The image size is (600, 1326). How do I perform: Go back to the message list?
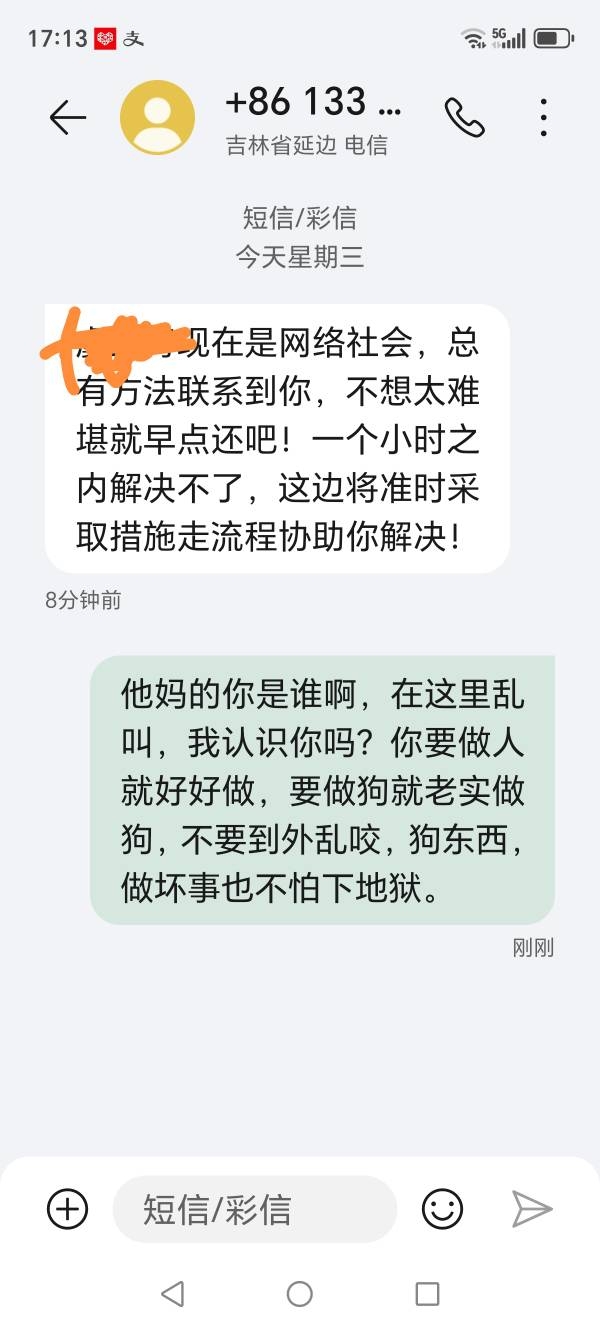tap(68, 118)
